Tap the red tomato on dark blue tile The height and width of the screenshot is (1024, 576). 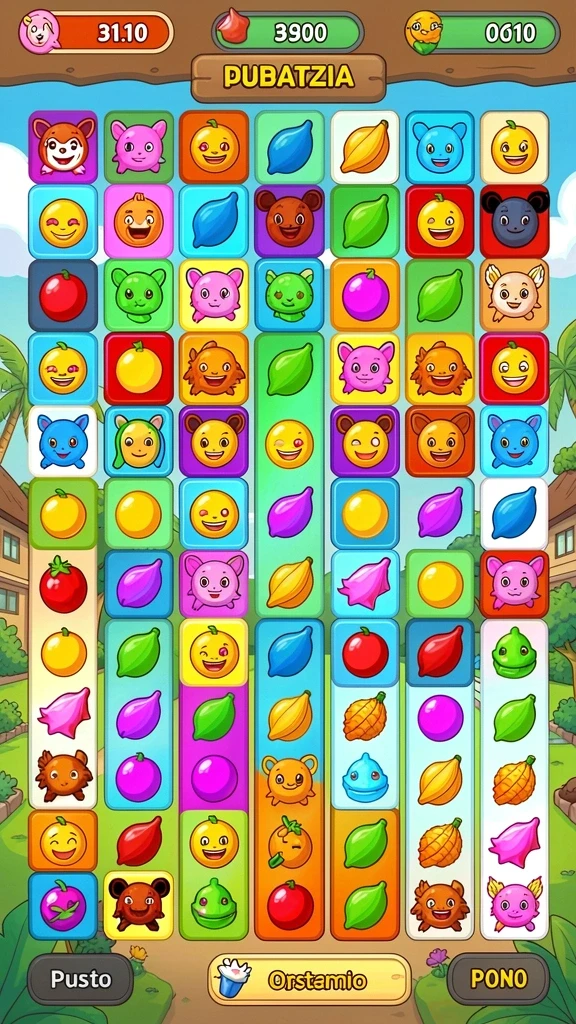[x=63, y=295]
